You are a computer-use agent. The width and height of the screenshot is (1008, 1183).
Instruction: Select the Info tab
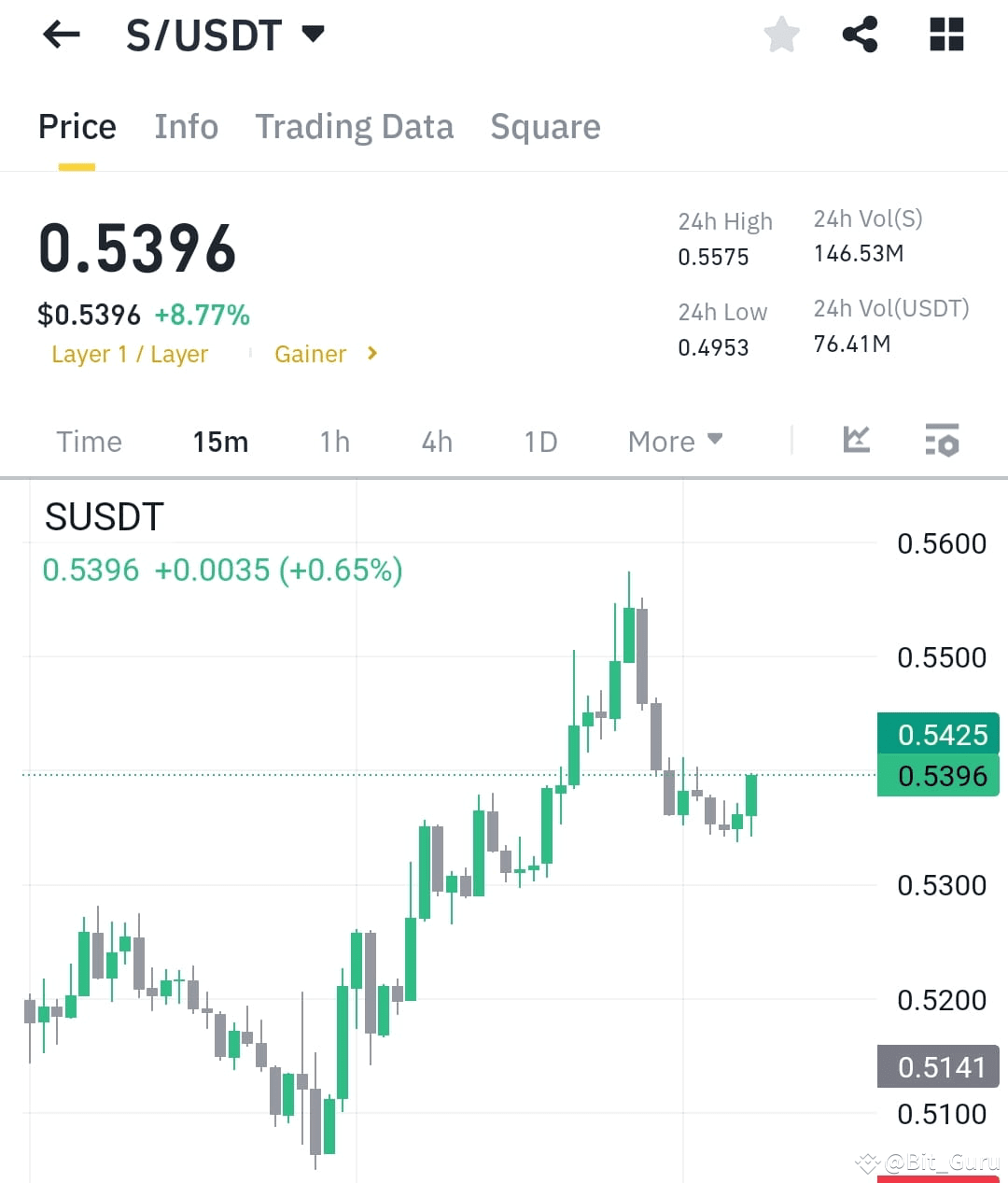point(186,127)
